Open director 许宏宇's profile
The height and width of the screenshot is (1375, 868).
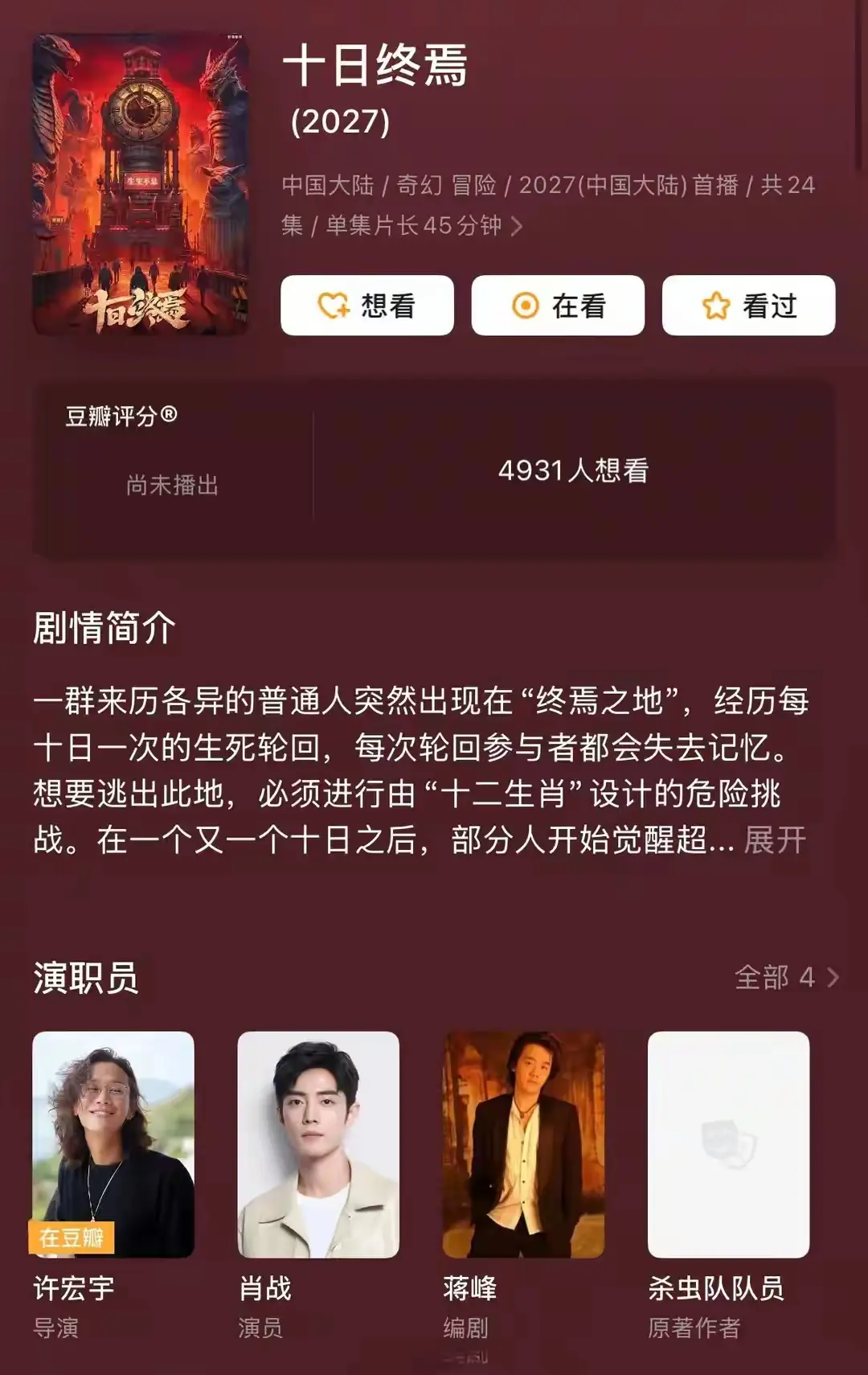click(x=113, y=1144)
